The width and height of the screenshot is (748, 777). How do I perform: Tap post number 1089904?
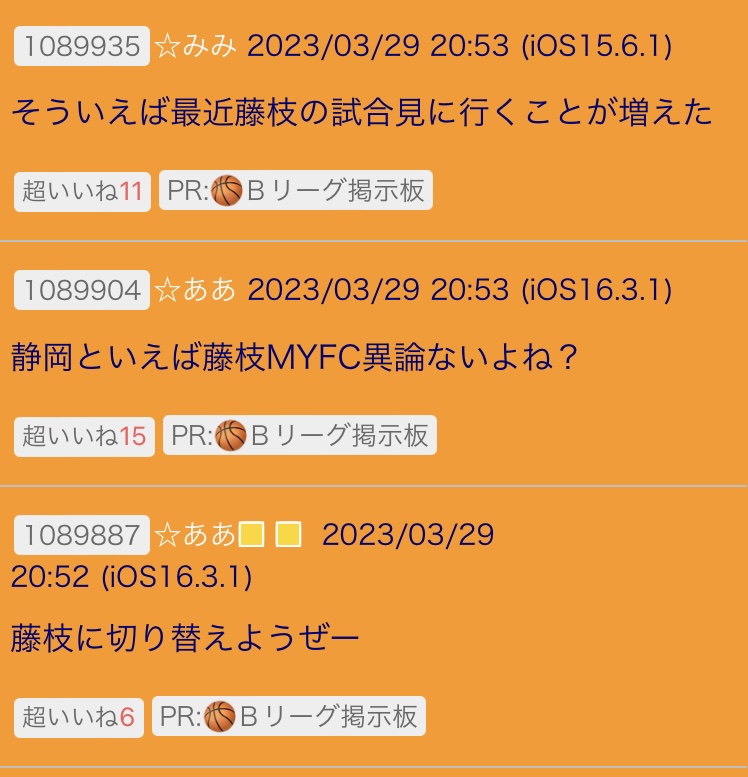click(x=82, y=290)
